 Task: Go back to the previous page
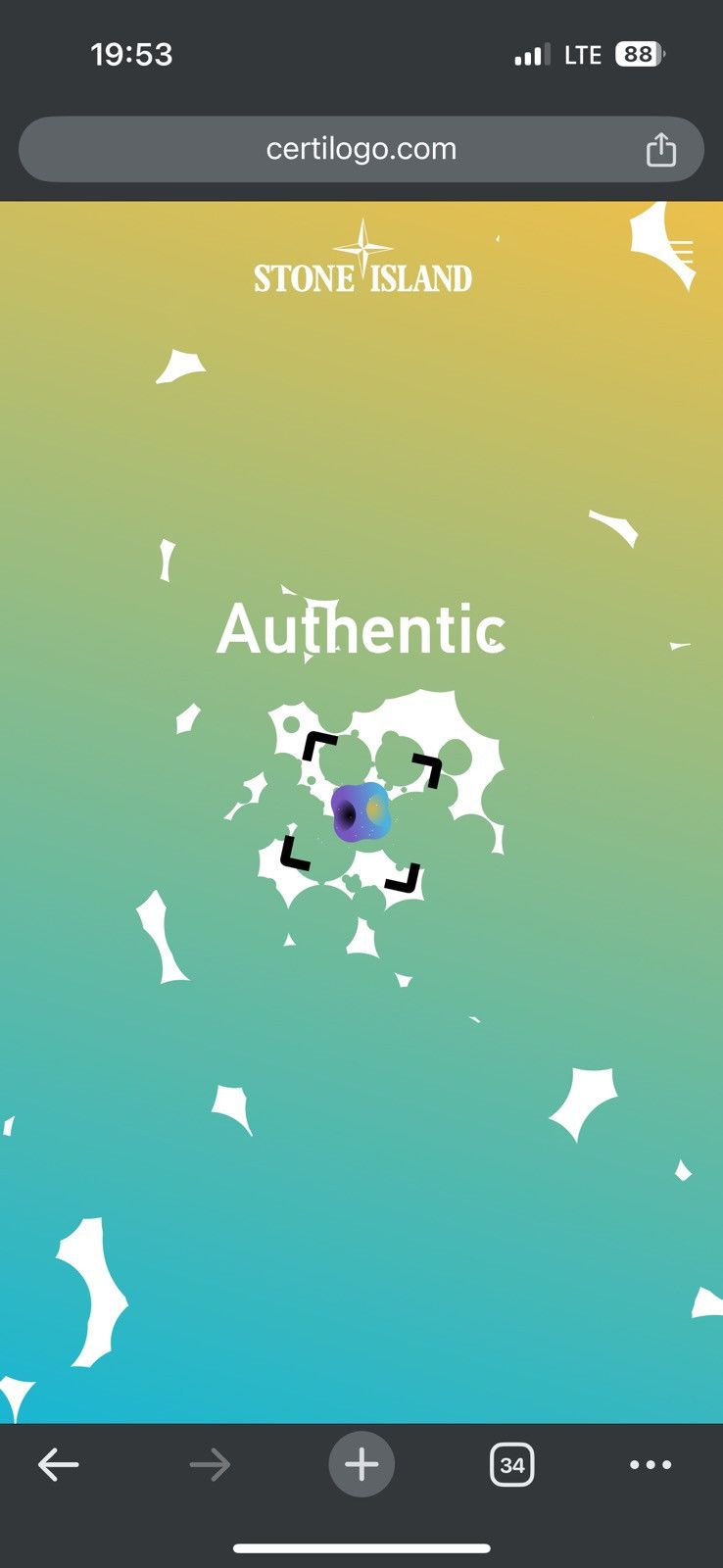(x=59, y=1465)
